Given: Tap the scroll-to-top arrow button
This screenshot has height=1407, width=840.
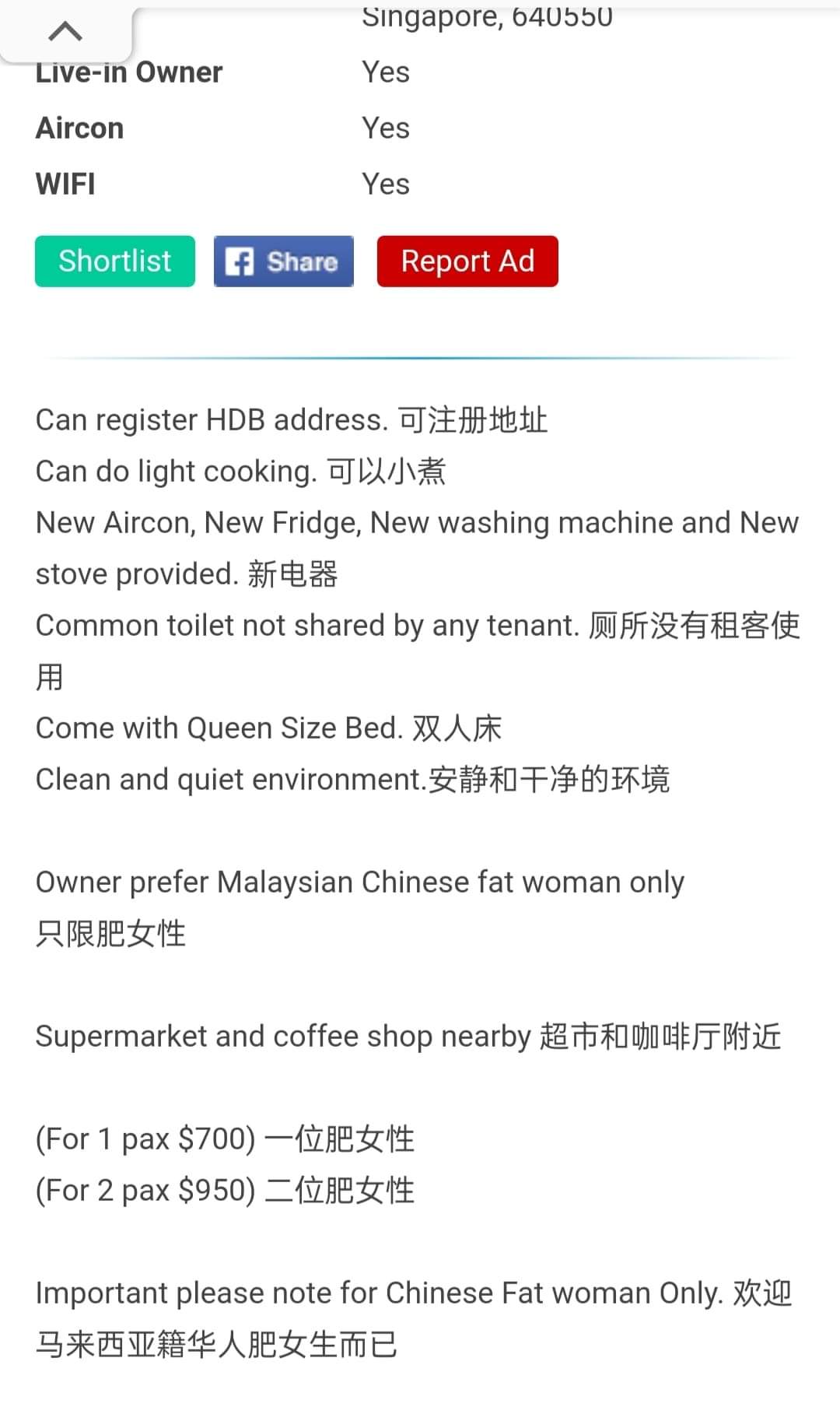Looking at the screenshot, I should [x=65, y=32].
